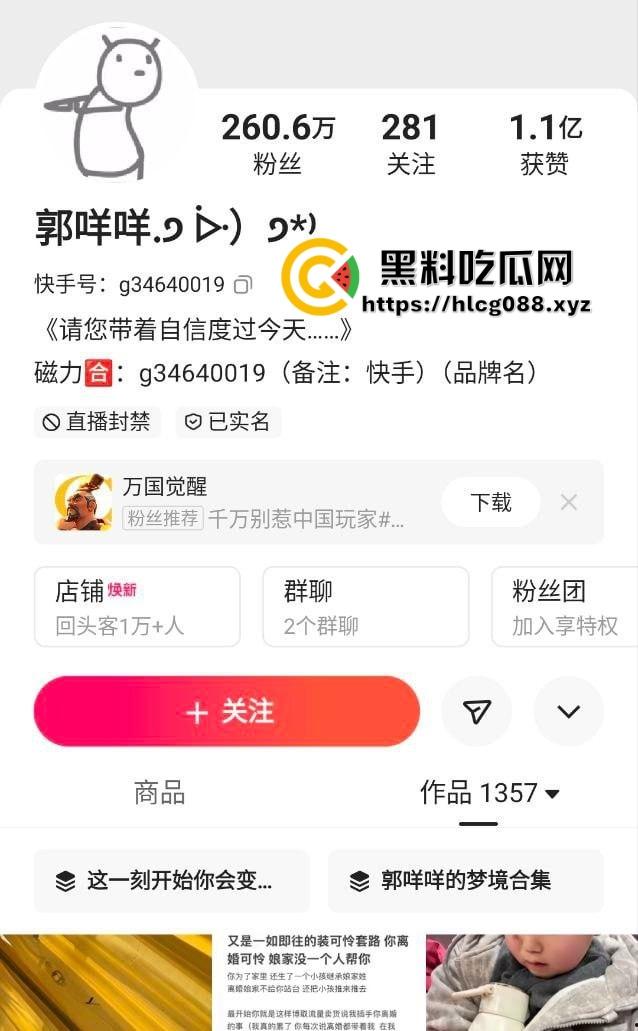Open the 281 关注 following list
The image size is (638, 1031).
pyautogui.click(x=410, y=144)
